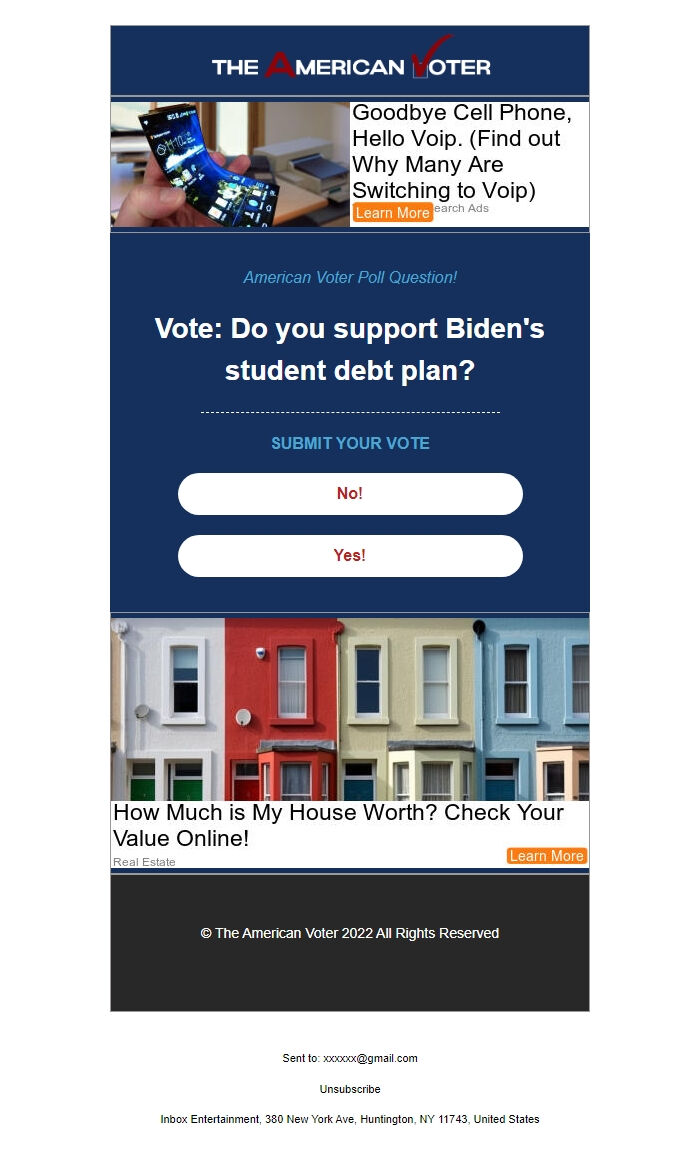Unsubscribe from this mailing list

[350, 1089]
